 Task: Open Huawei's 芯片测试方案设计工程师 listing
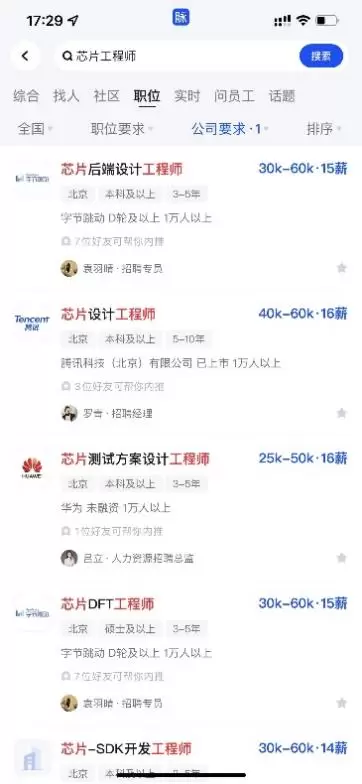point(181,508)
